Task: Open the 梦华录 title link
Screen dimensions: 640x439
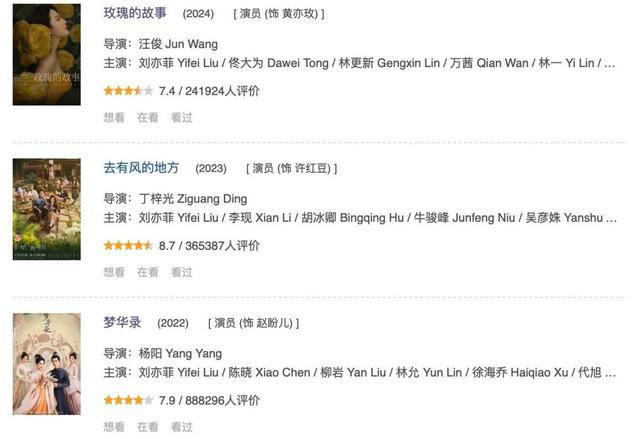Action: point(123,323)
